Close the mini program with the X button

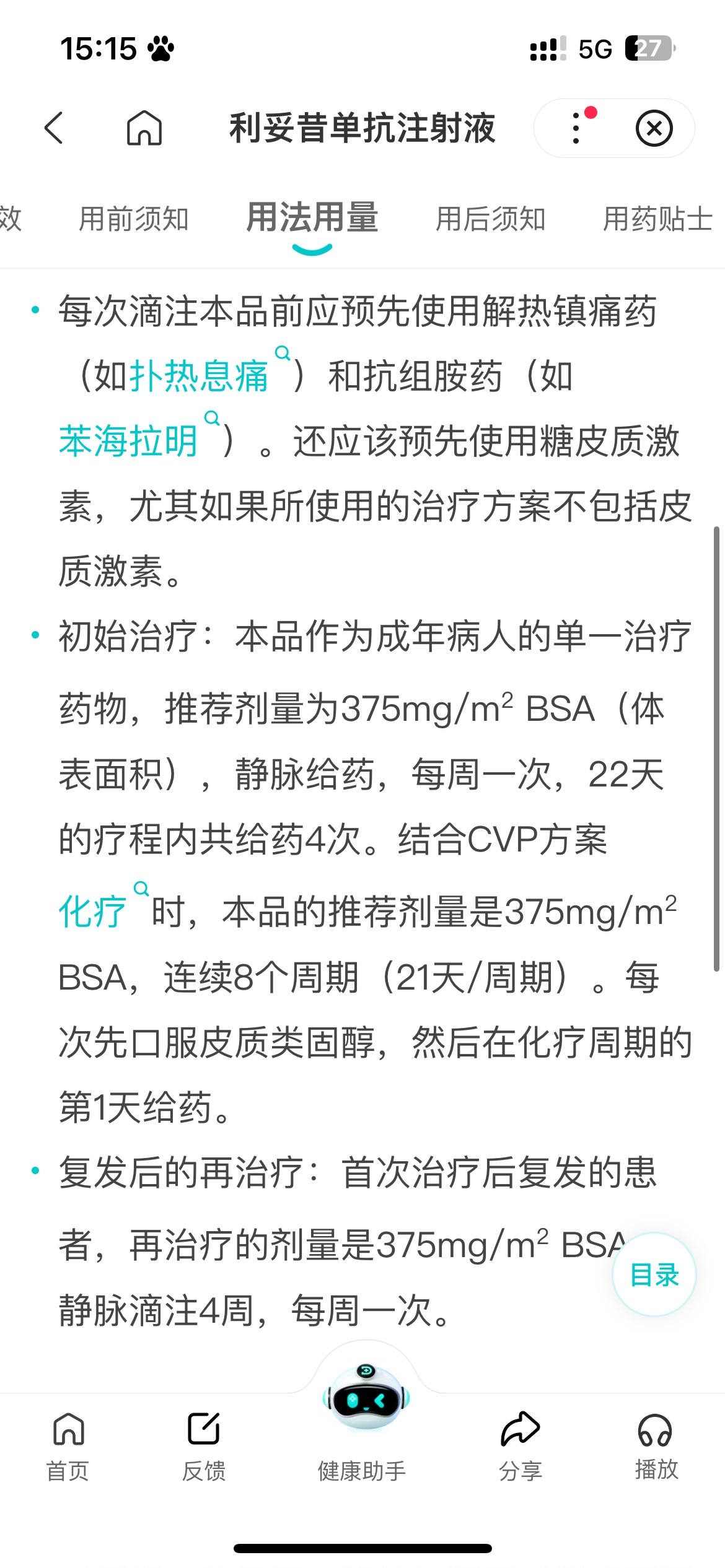654,129
